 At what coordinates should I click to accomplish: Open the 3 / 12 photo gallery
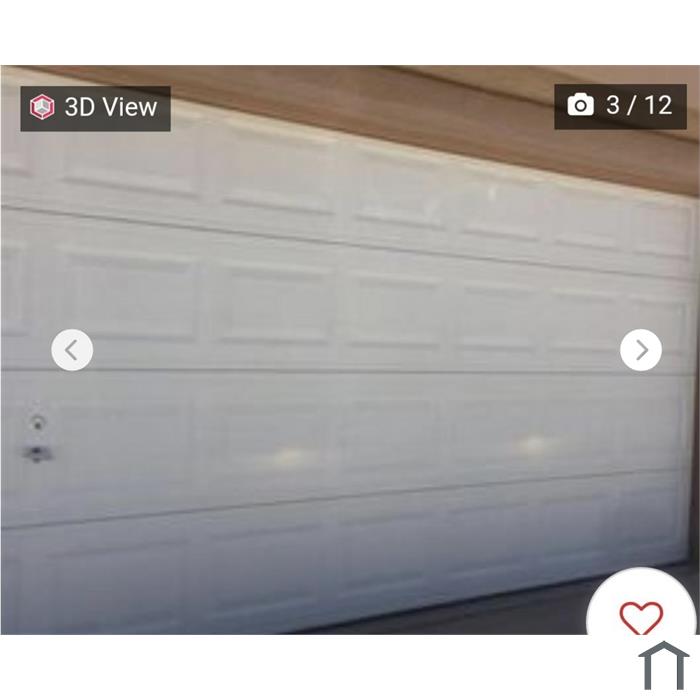pyautogui.click(x=620, y=106)
